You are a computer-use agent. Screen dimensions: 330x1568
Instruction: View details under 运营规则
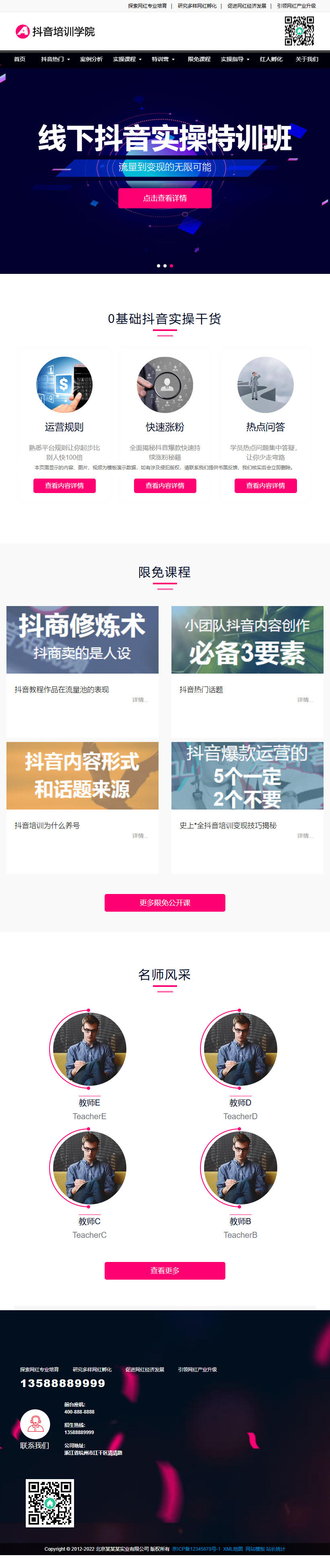[x=64, y=486]
